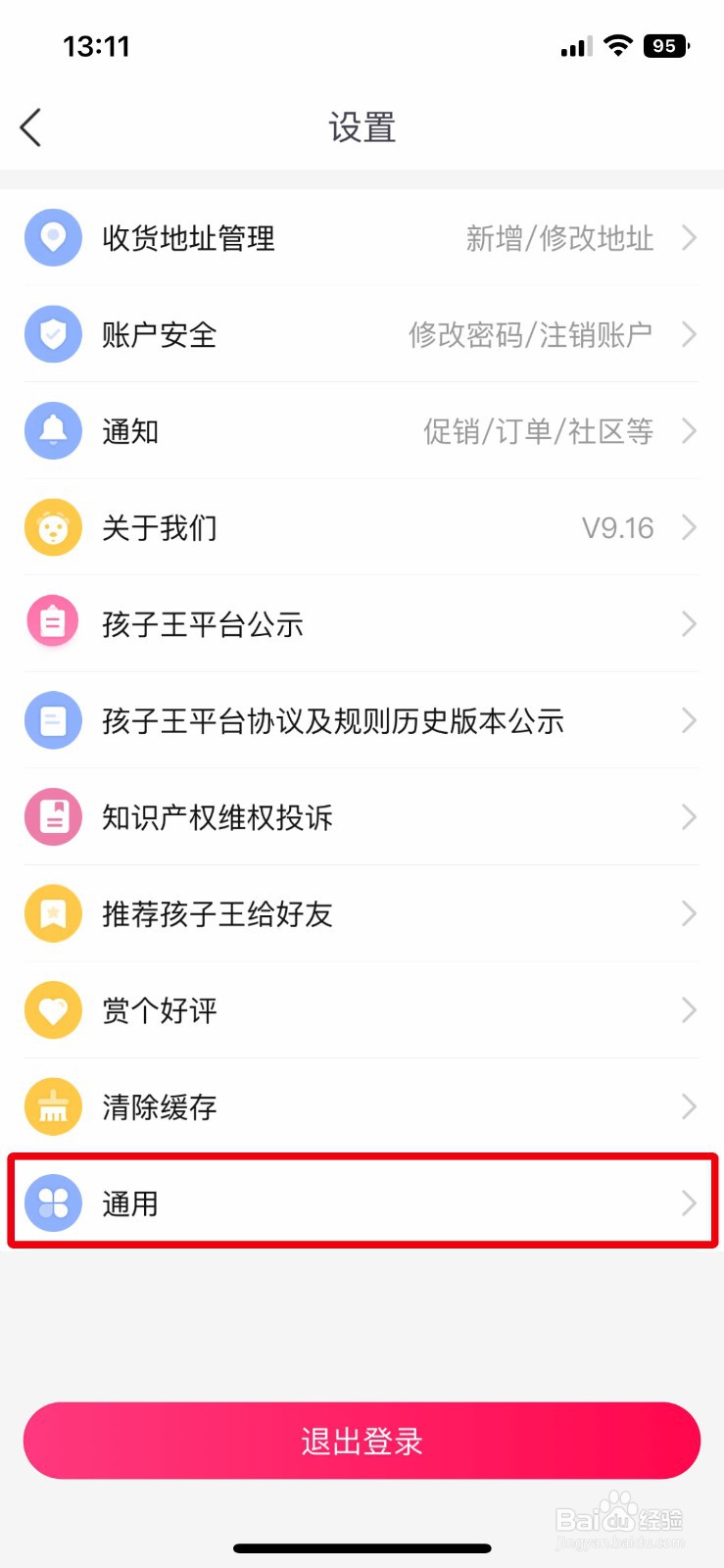Click the address pin icon beside 收货地址管理

(x=53, y=237)
